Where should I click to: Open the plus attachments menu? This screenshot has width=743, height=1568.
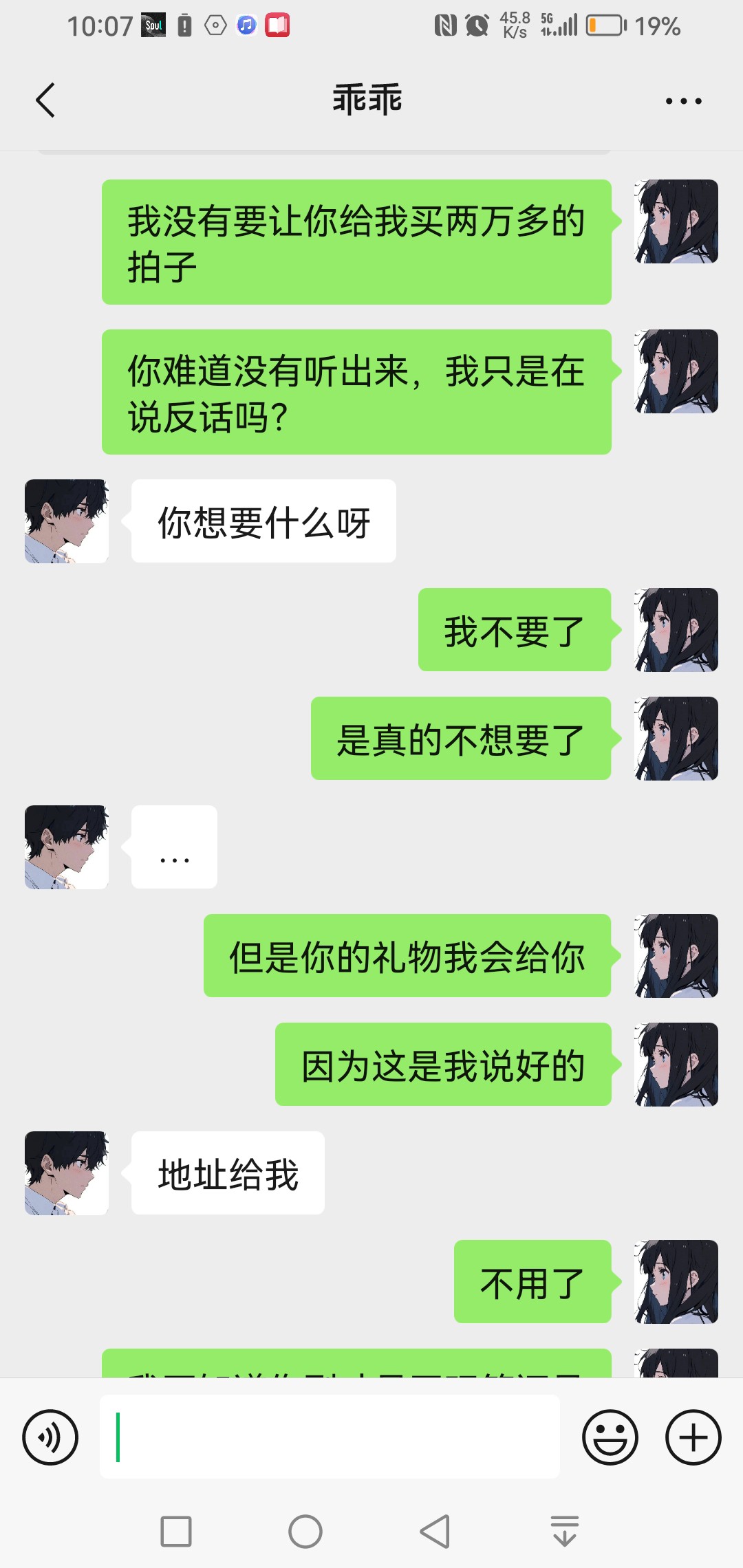(x=693, y=1437)
